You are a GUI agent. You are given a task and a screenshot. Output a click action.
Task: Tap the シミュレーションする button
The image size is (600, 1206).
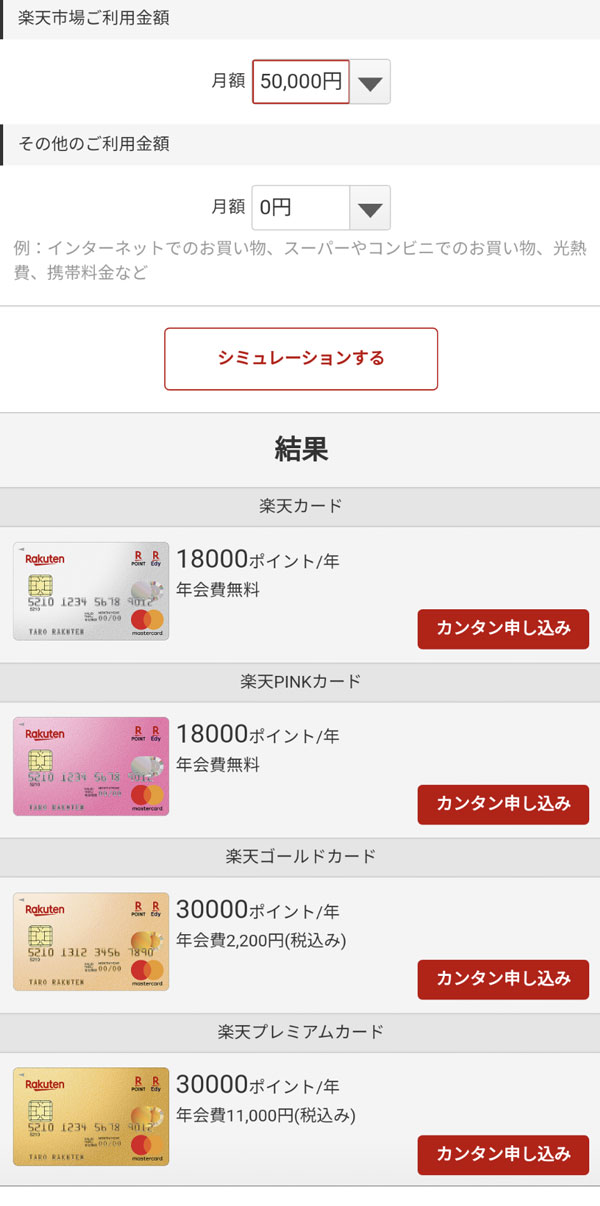301,358
